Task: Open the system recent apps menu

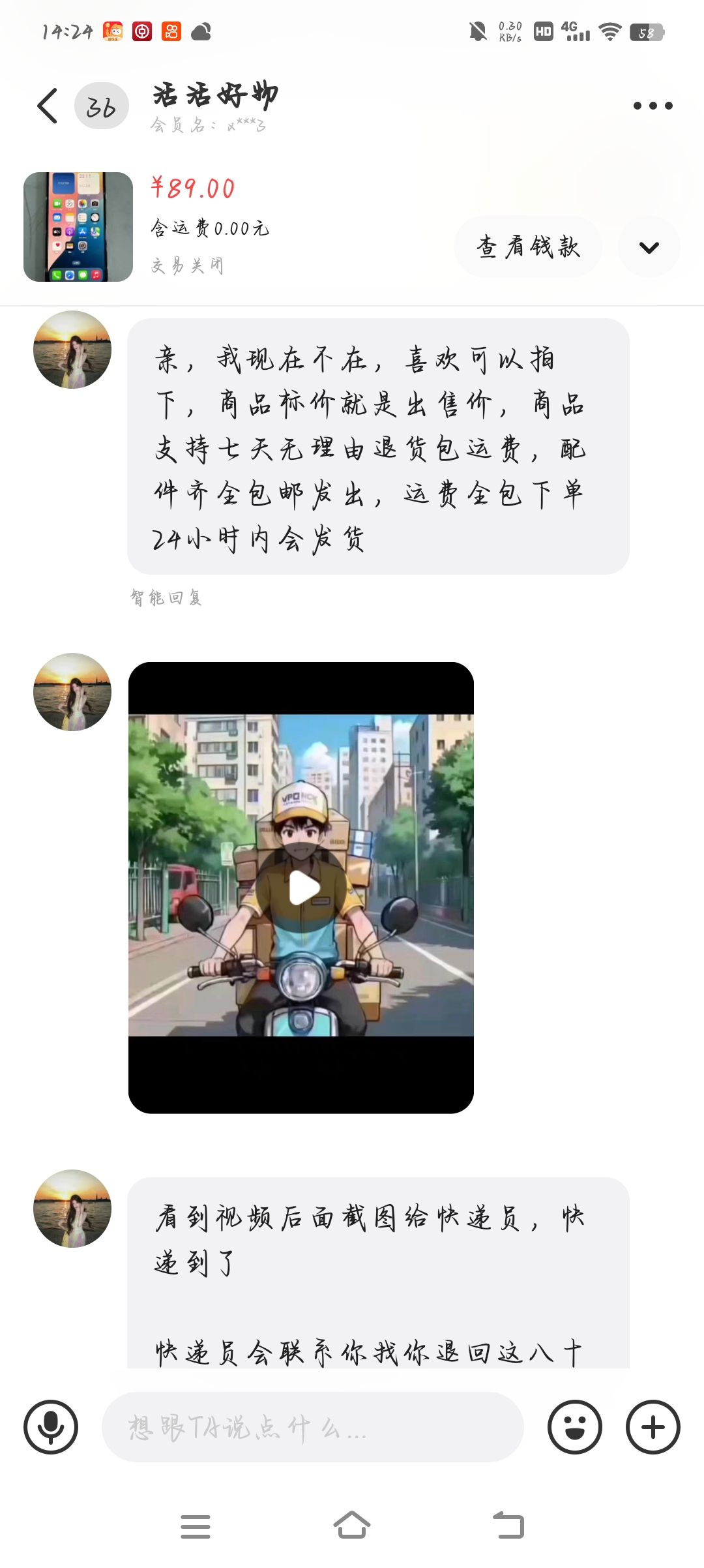Action: pyautogui.click(x=196, y=1526)
